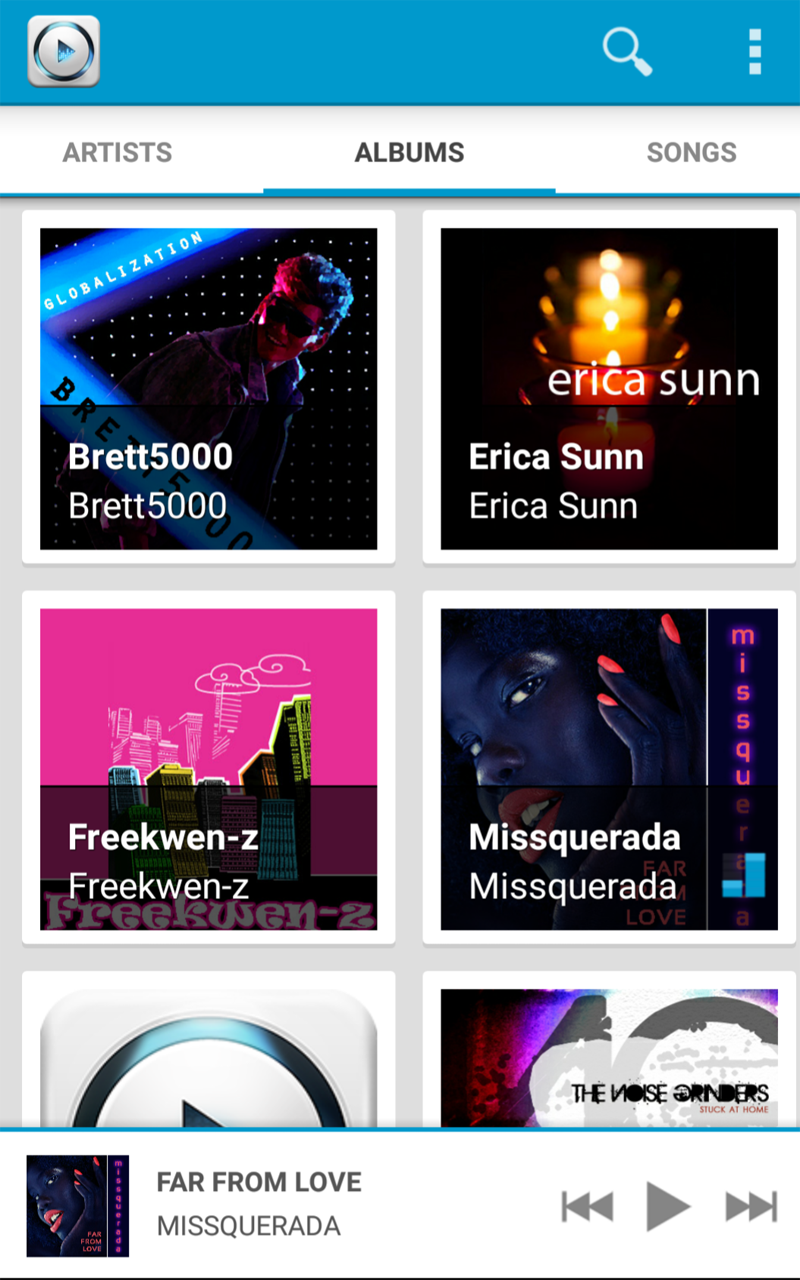This screenshot has width=800, height=1280.
Task: Skip to the next track
Action: point(751,1206)
